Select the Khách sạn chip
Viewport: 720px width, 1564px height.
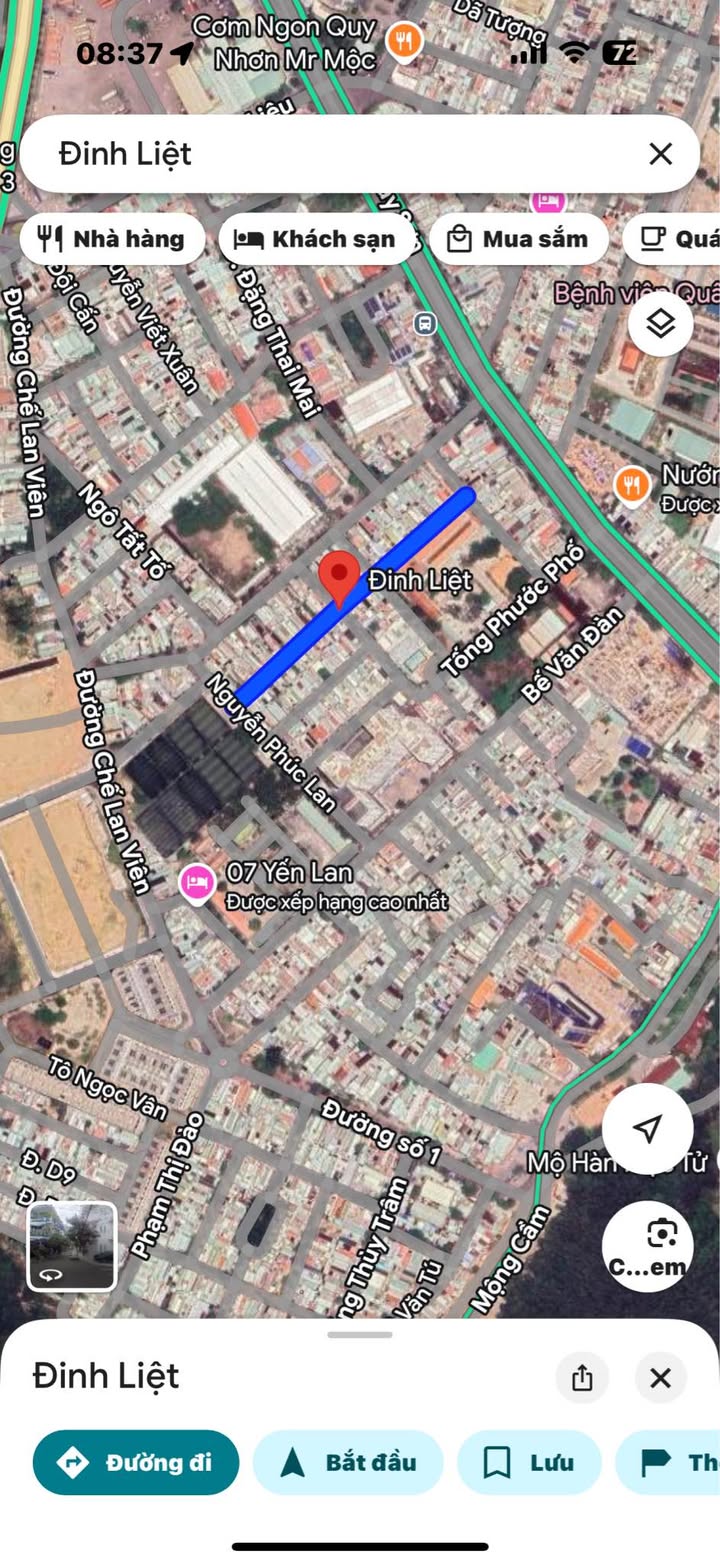317,239
